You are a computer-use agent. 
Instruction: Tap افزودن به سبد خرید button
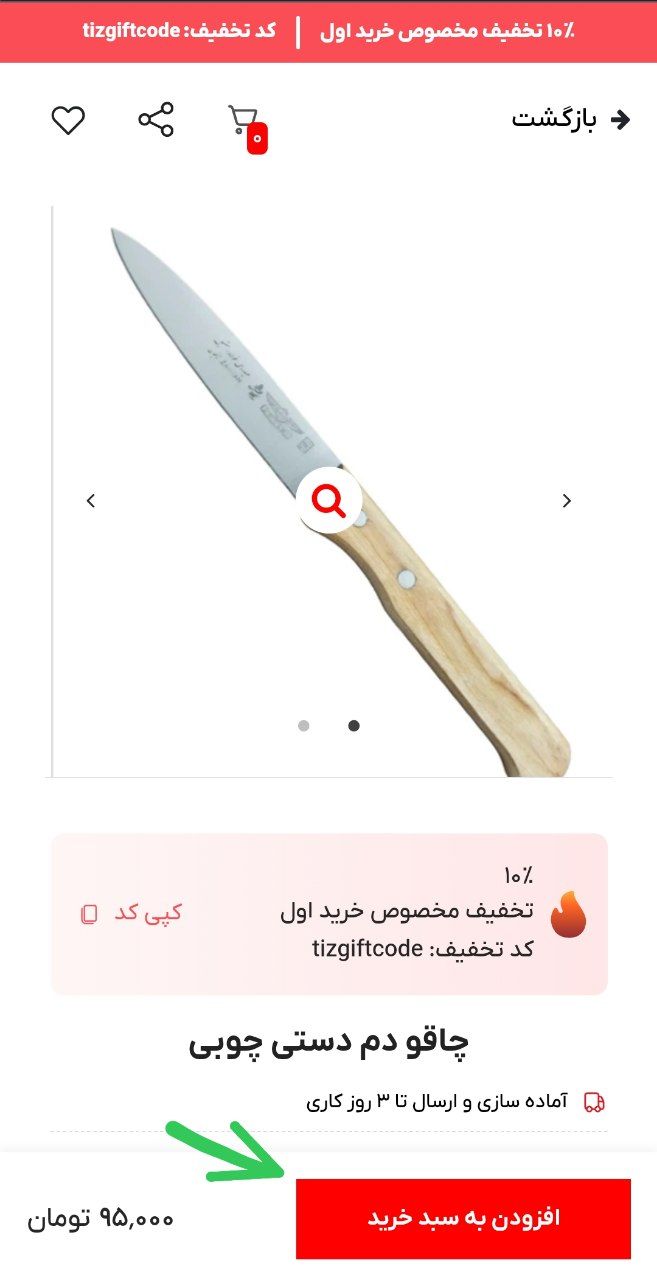pyautogui.click(x=463, y=1218)
